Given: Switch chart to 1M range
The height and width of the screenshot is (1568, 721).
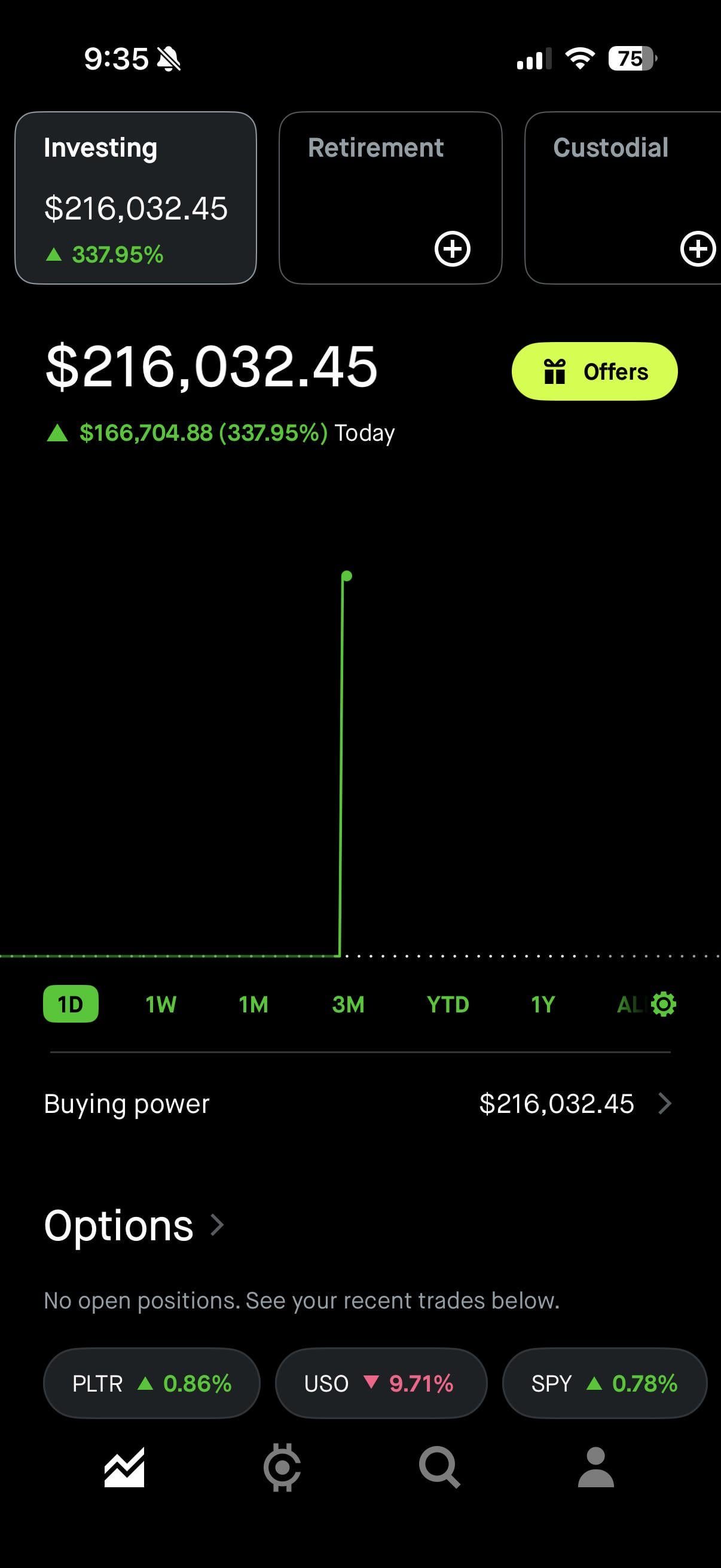Looking at the screenshot, I should (x=253, y=1003).
